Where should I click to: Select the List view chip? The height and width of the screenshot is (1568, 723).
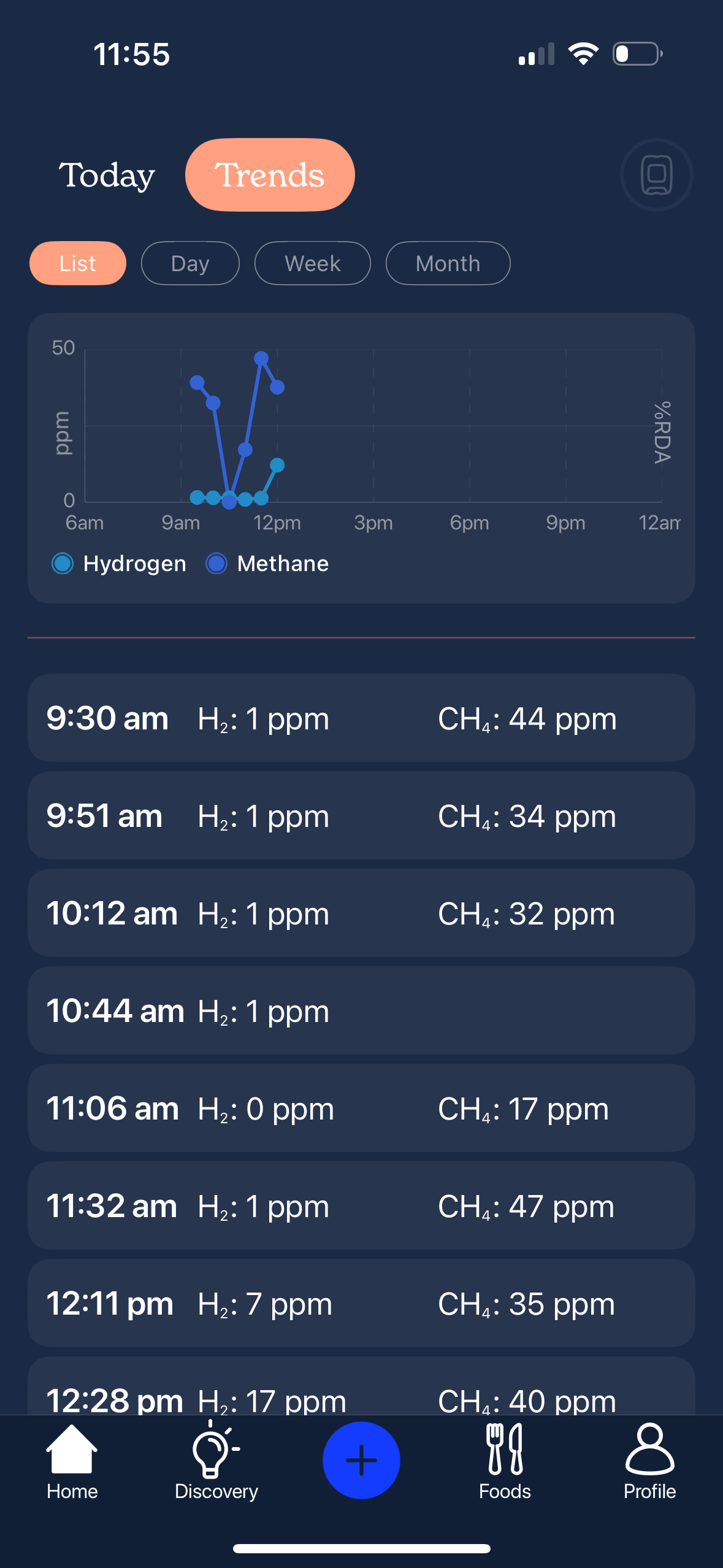[78, 263]
